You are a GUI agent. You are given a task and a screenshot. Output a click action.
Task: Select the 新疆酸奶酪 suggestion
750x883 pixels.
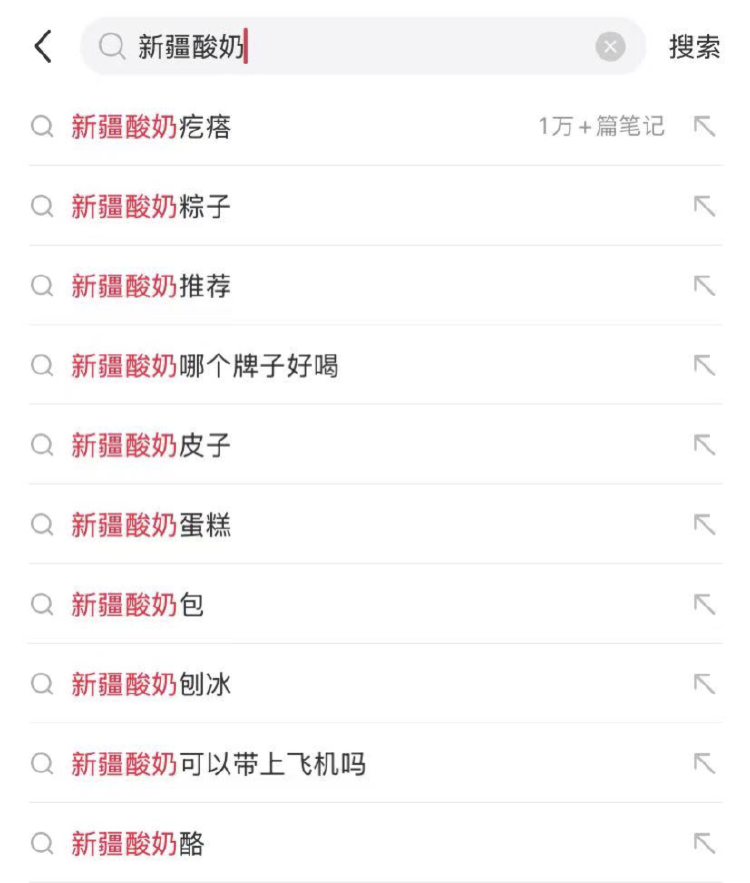(x=138, y=844)
